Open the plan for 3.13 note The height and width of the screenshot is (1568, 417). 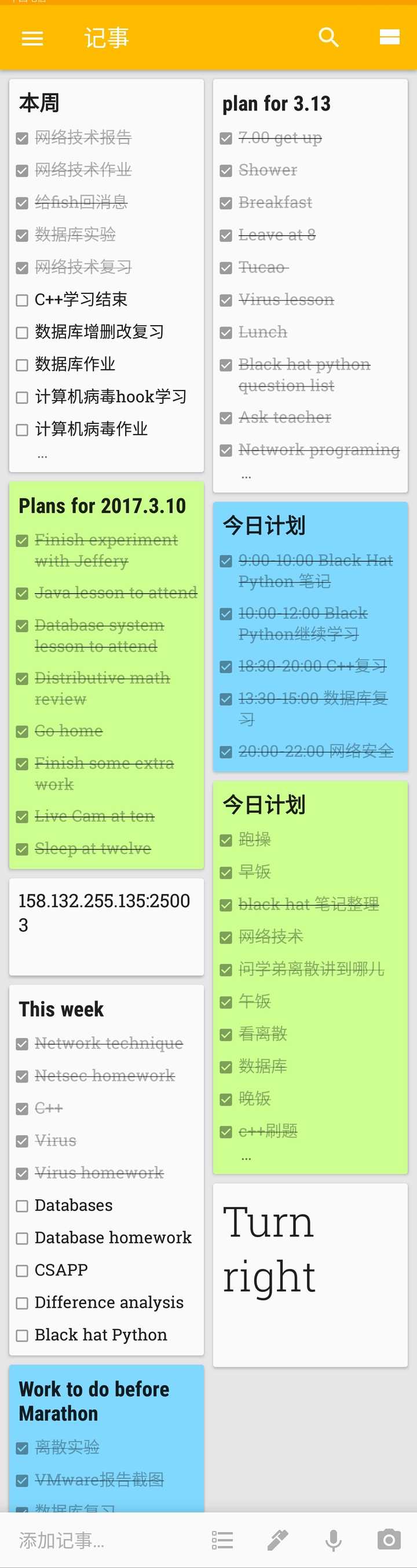(310, 104)
